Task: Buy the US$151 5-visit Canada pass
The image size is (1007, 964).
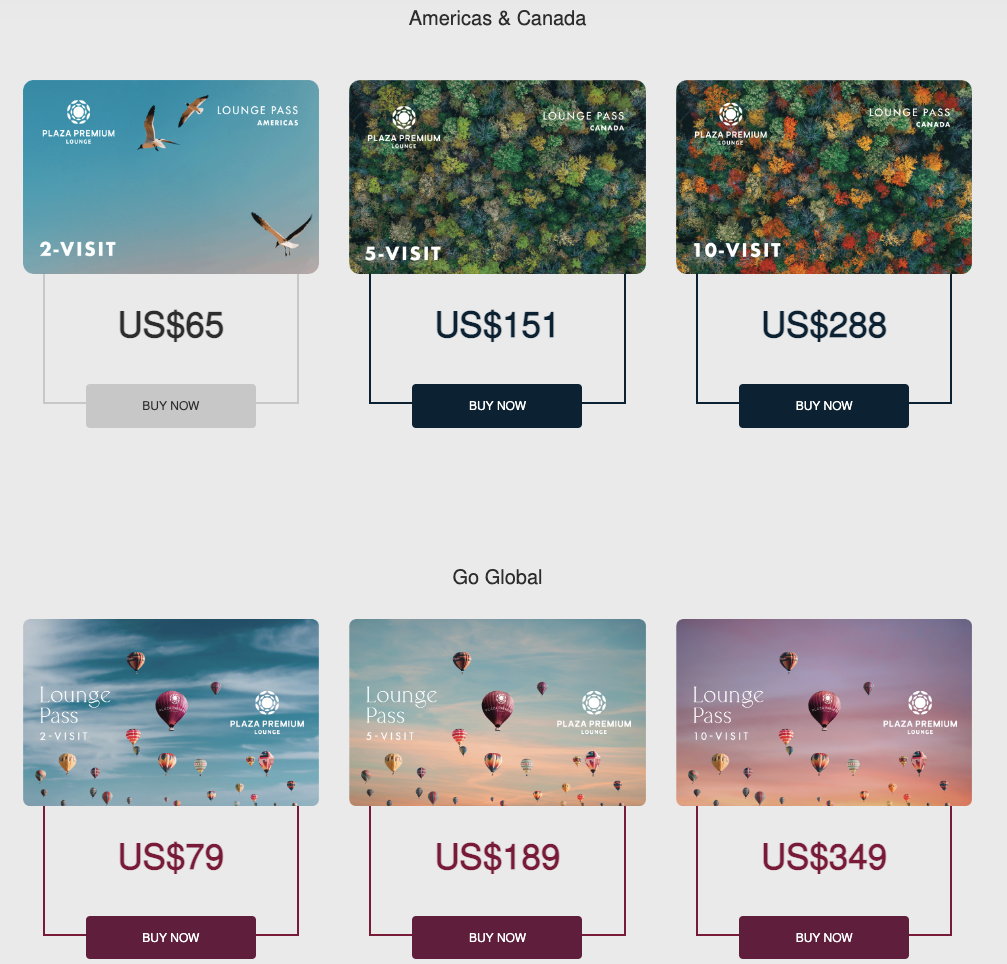Action: [497, 406]
